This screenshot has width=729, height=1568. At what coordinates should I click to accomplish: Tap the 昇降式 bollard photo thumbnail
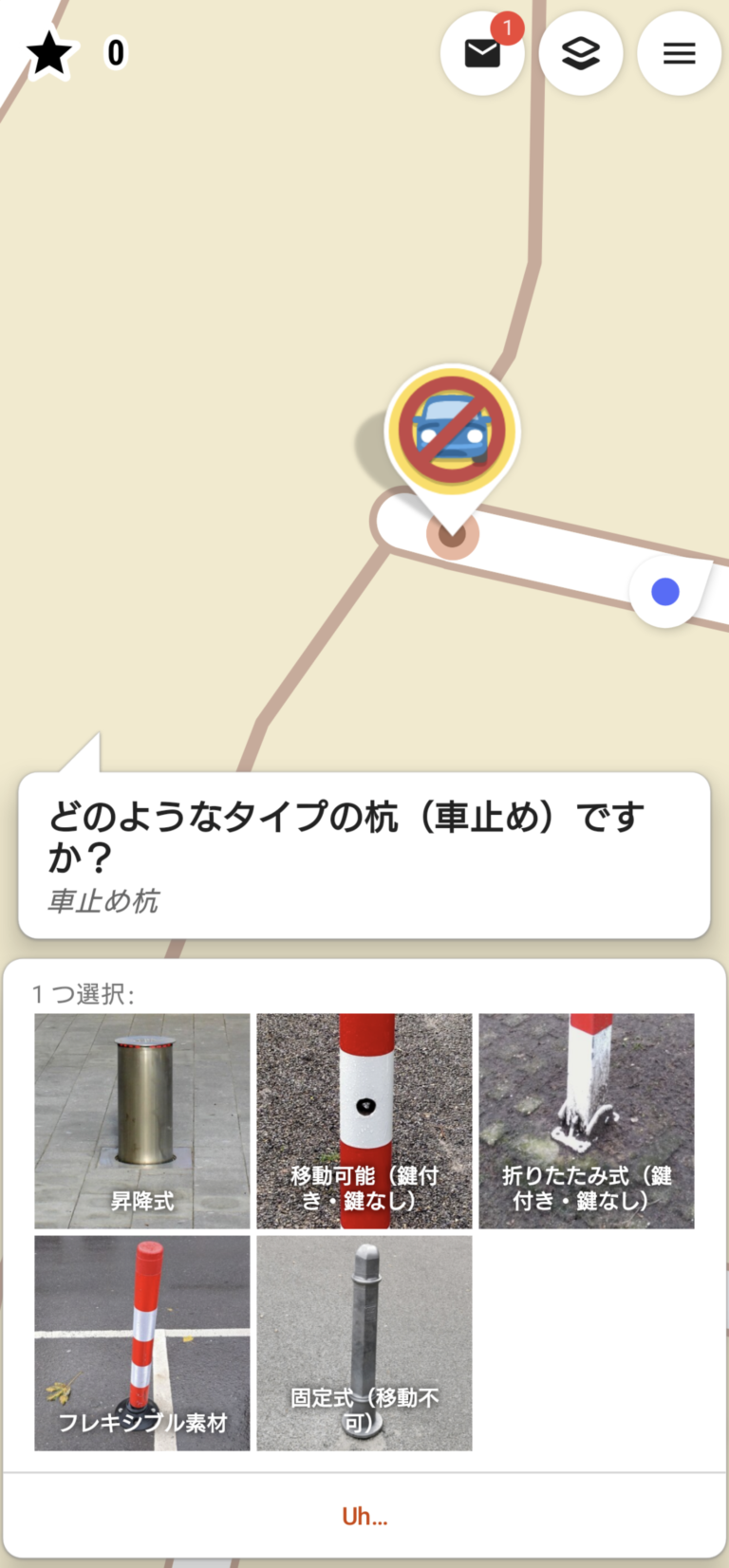(141, 1081)
